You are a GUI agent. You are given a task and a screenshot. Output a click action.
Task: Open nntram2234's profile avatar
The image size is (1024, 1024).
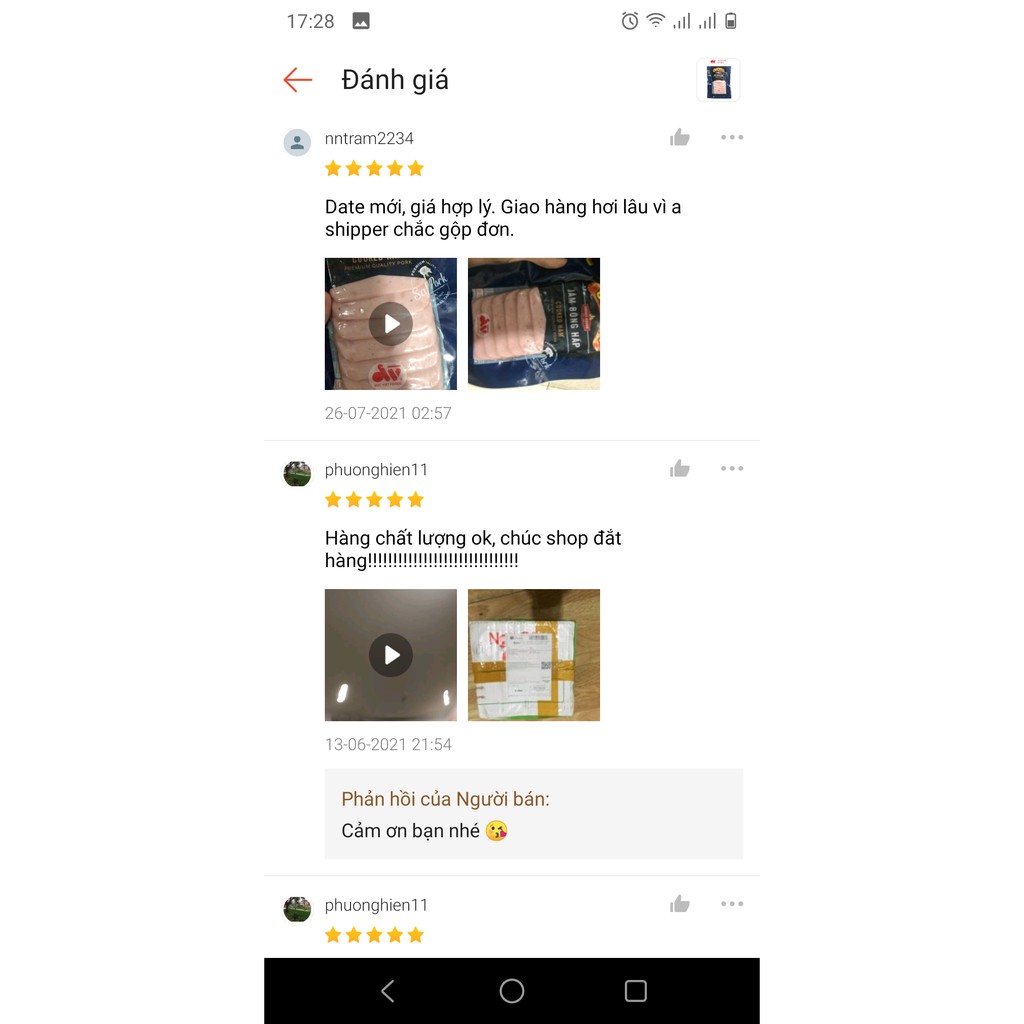[x=297, y=142]
